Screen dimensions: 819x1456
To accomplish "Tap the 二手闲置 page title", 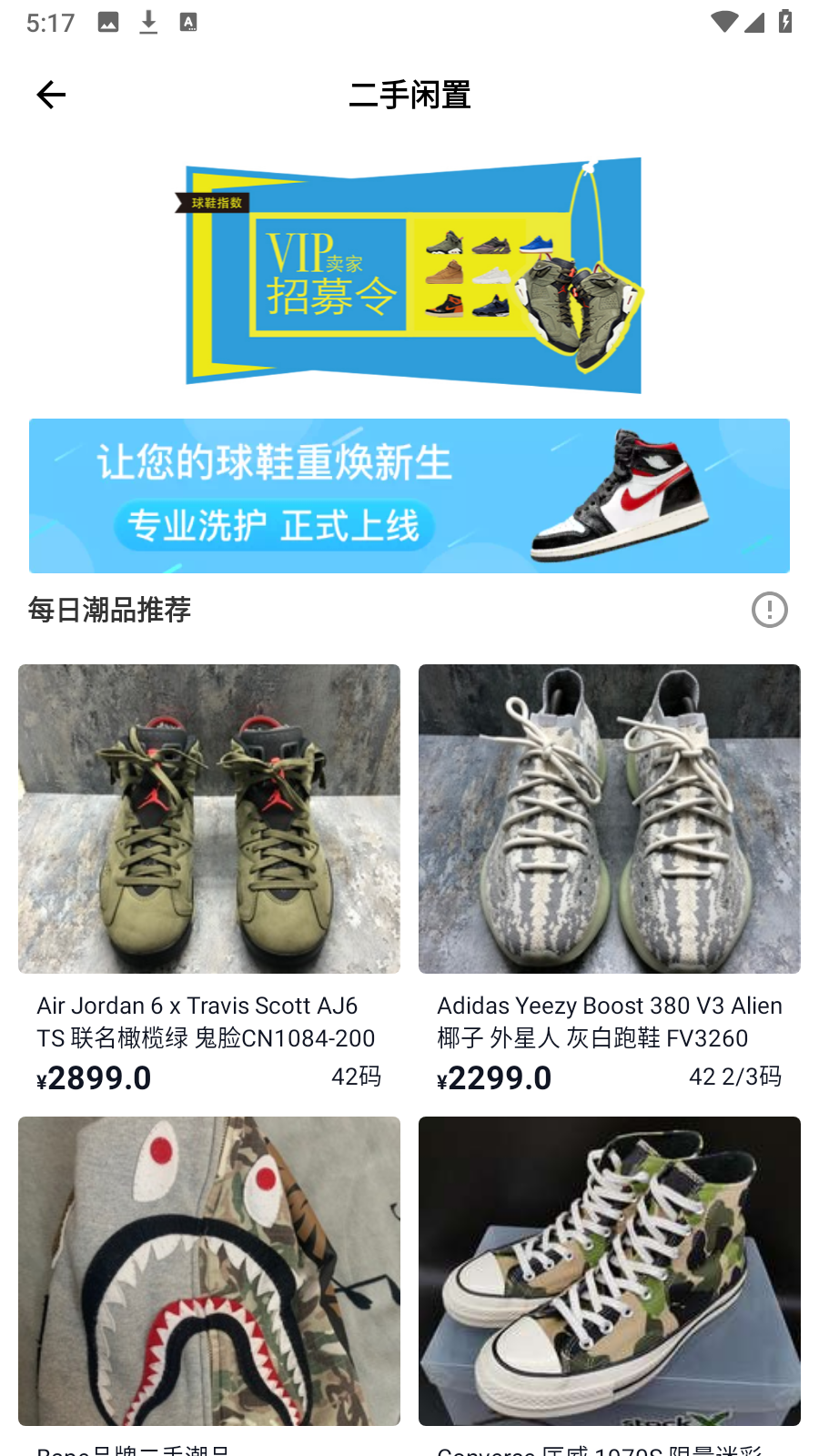I will [409, 94].
